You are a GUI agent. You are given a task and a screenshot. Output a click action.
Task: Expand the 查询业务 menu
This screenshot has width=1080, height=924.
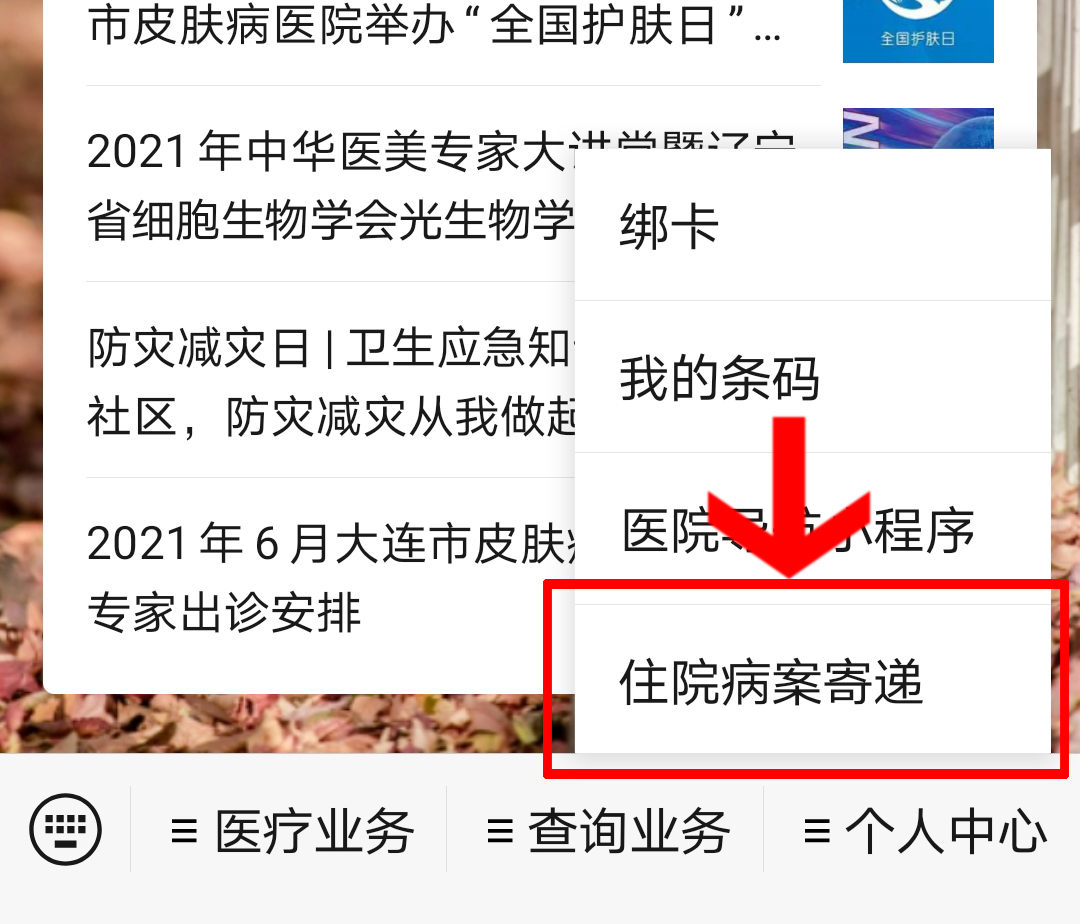(x=606, y=831)
